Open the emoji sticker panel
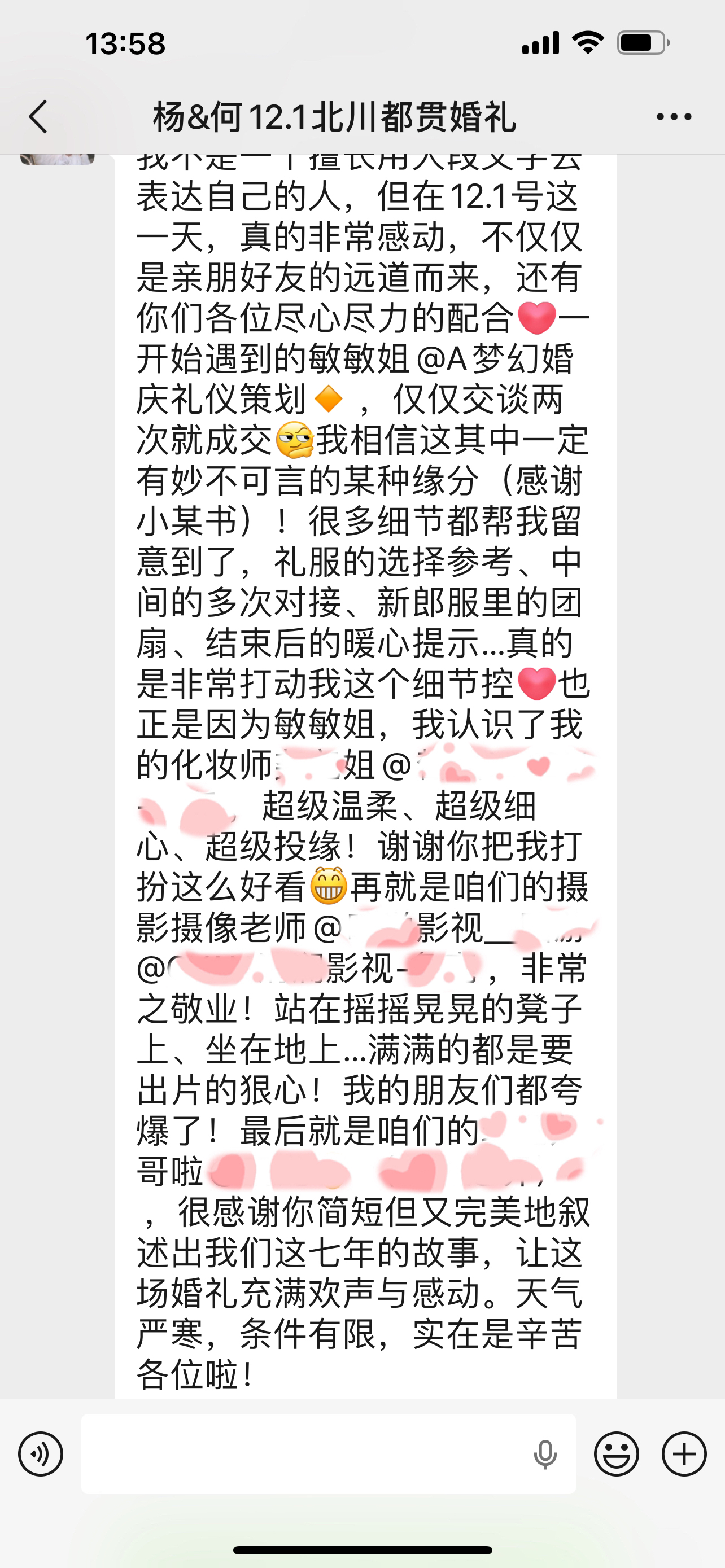Image resolution: width=725 pixels, height=1568 pixels. coord(616,1454)
